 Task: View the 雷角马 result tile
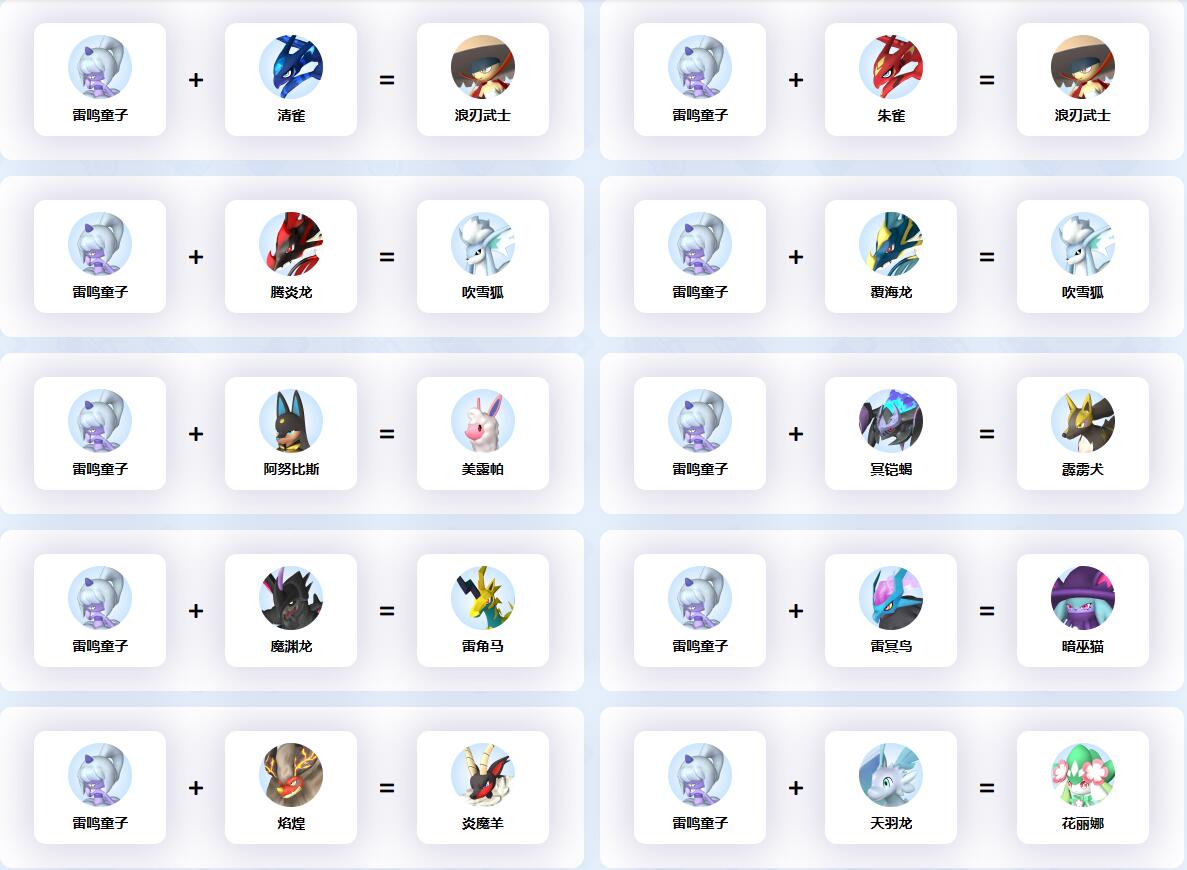[483, 611]
